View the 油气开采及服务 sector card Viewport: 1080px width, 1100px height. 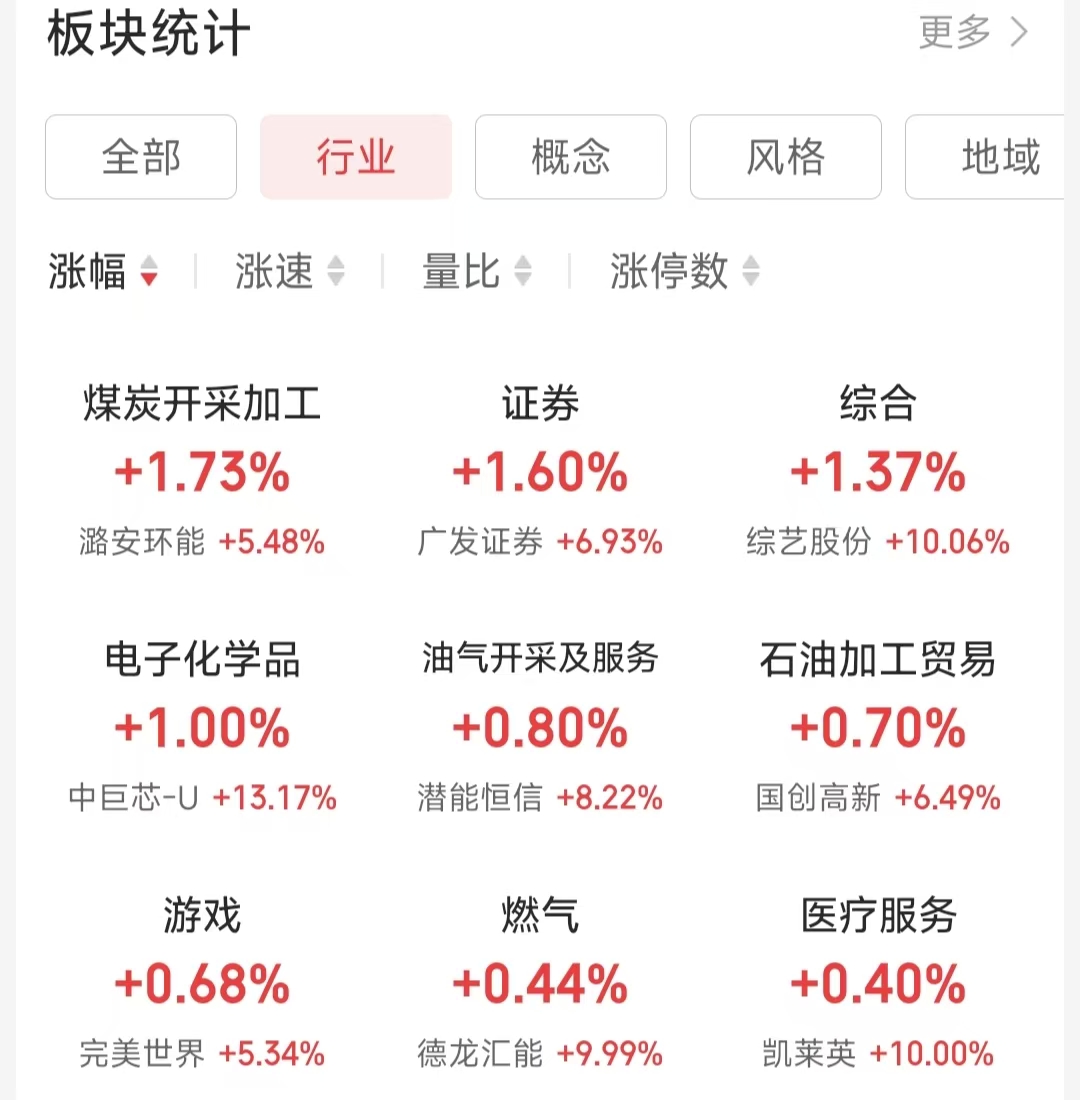540,727
